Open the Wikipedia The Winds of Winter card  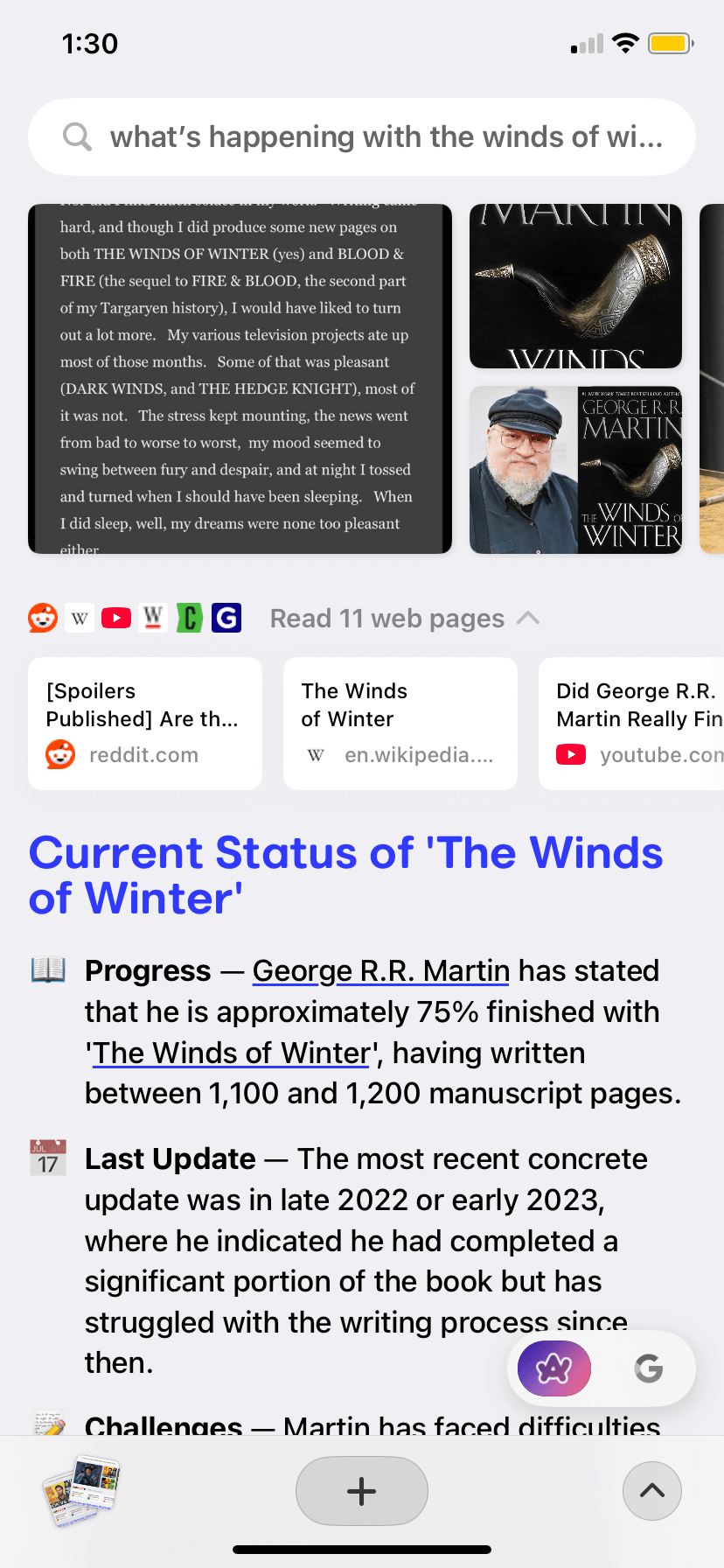coord(400,724)
